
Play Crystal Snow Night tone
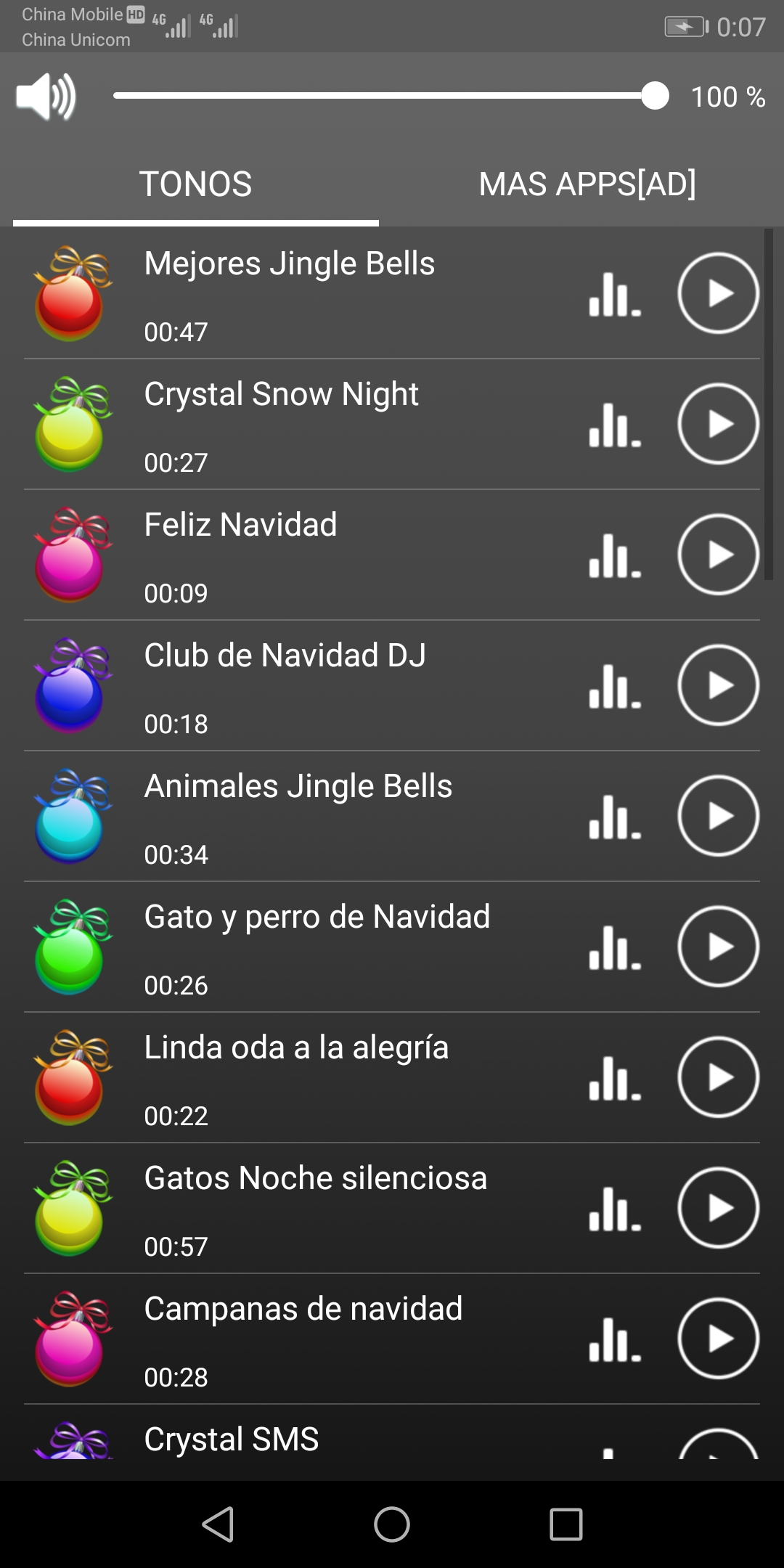(x=718, y=424)
